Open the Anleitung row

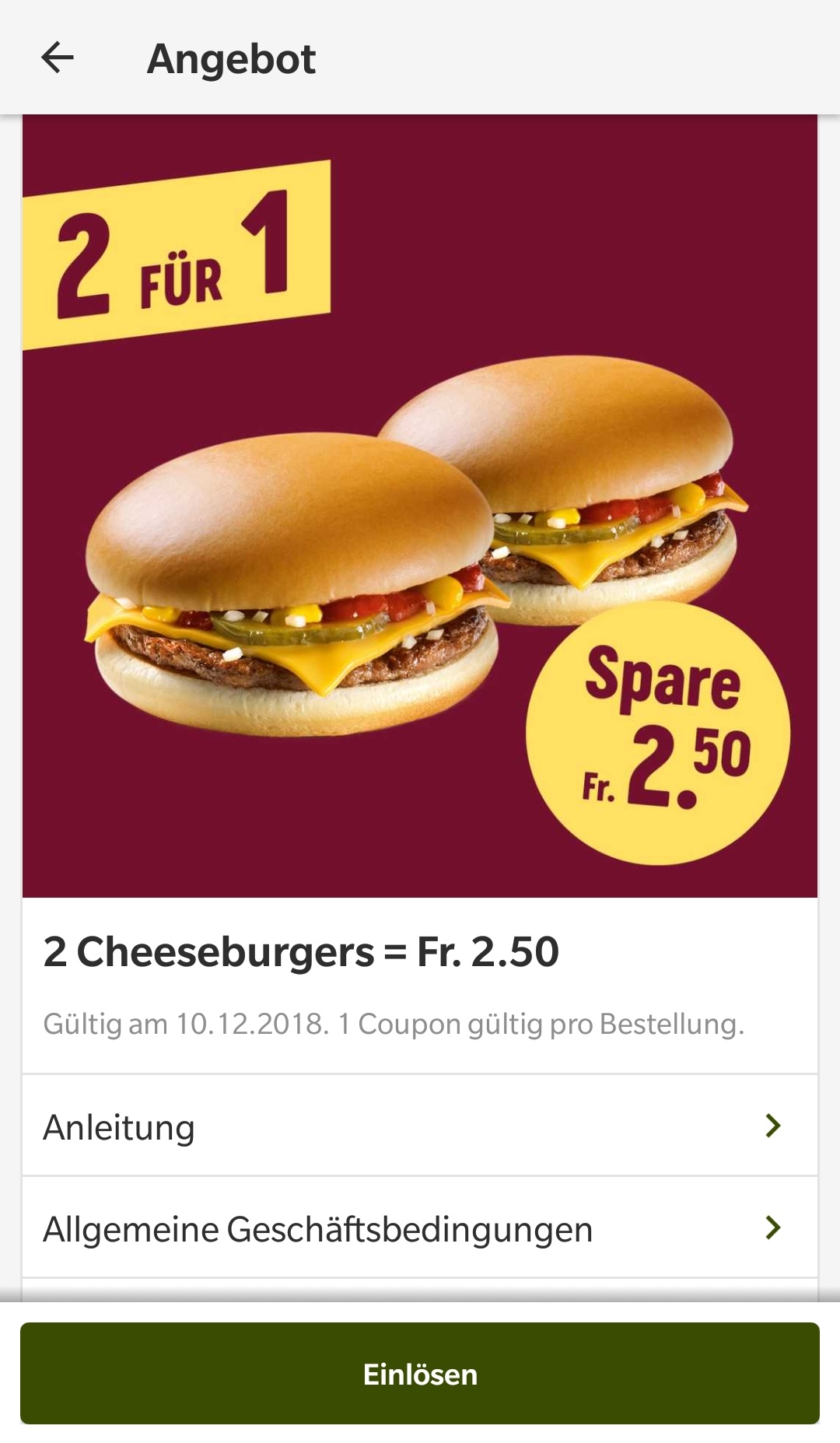pyautogui.click(x=420, y=1126)
